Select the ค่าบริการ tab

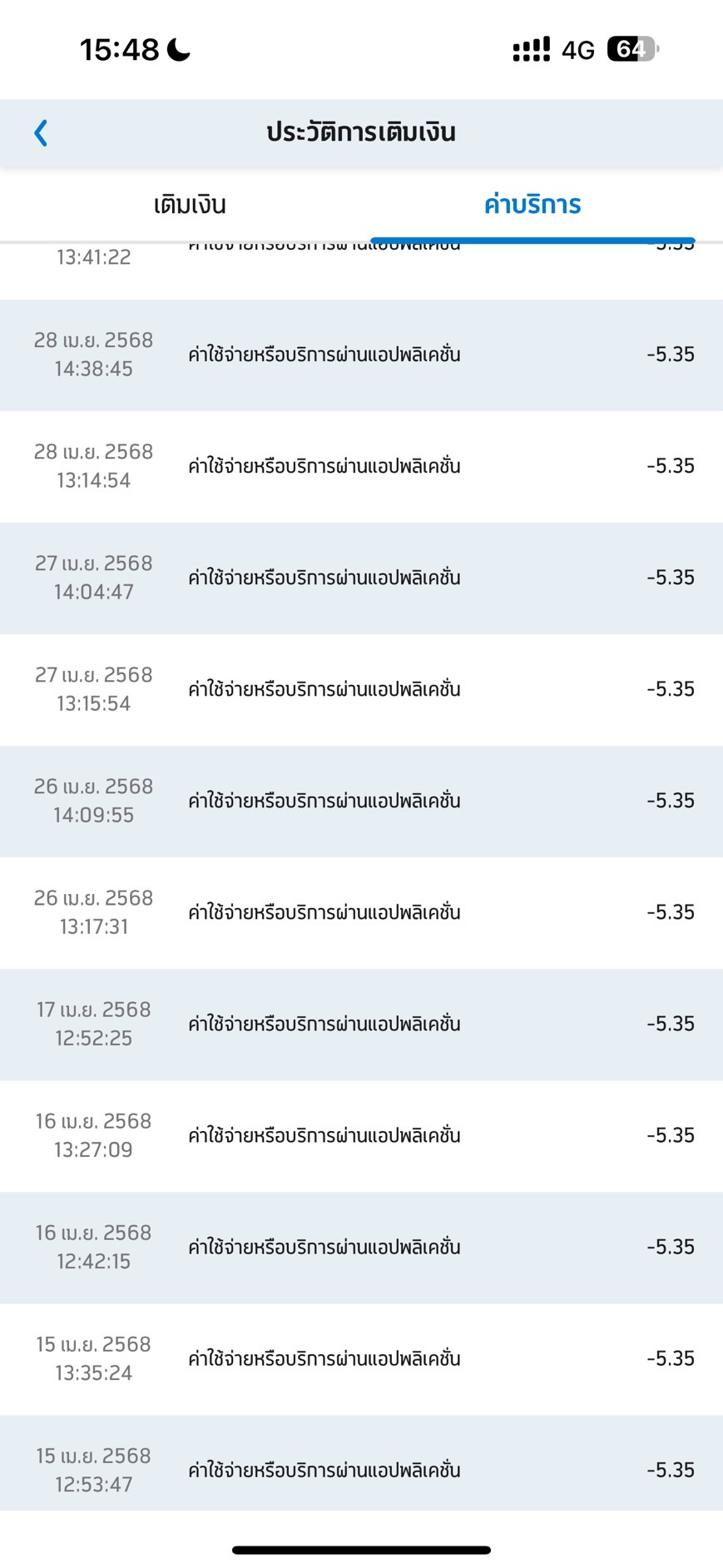click(x=532, y=205)
